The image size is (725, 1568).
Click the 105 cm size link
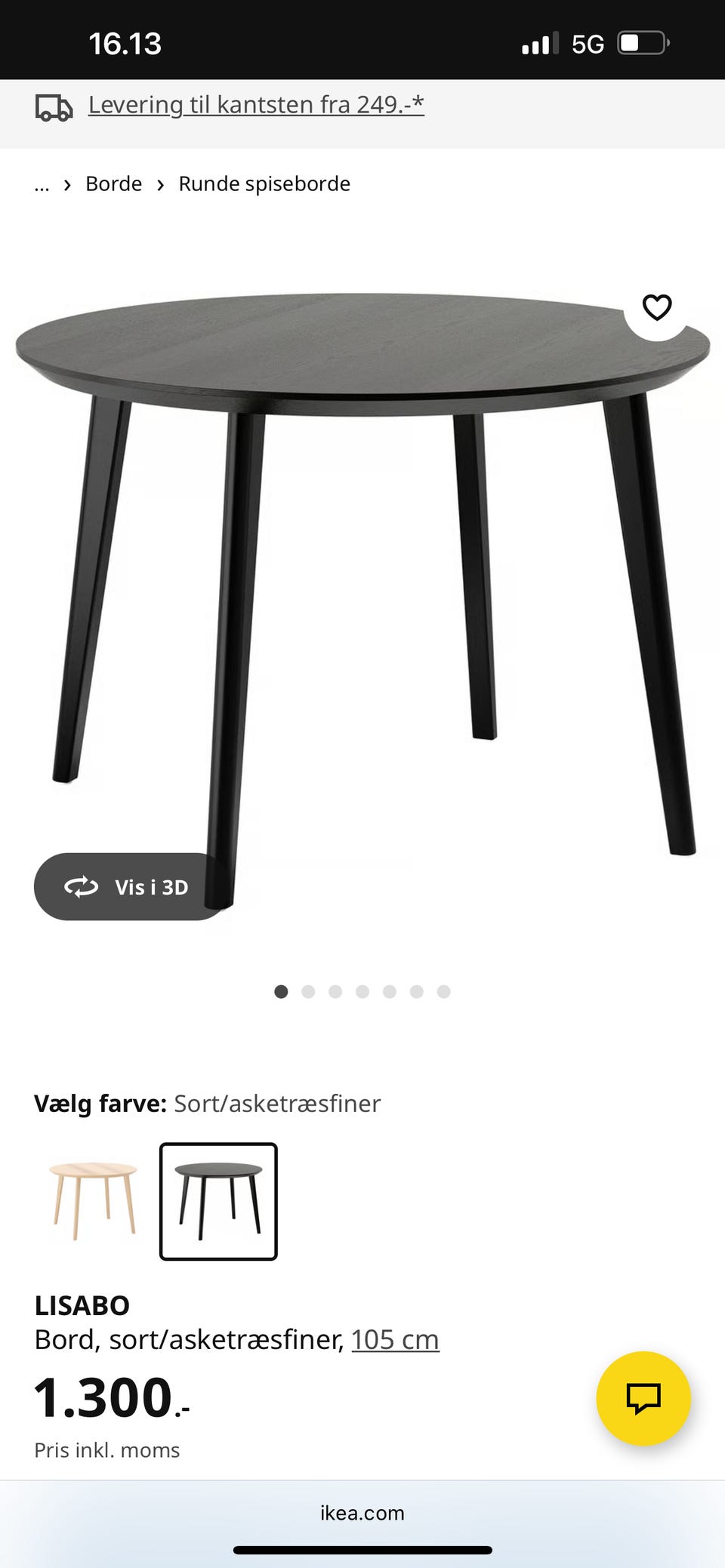(x=395, y=1338)
